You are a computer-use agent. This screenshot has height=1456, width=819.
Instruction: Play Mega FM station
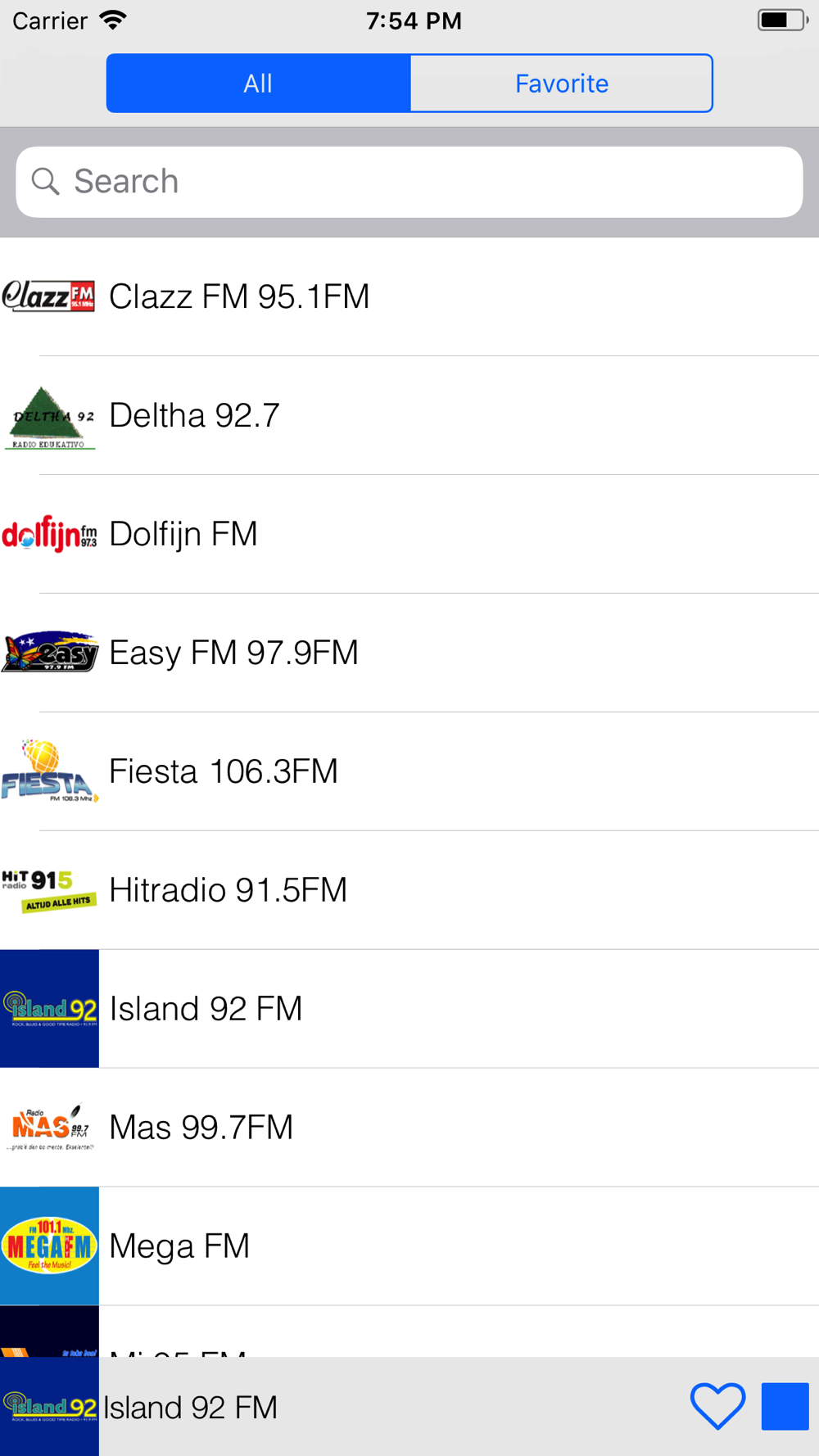pyautogui.click(x=409, y=1246)
